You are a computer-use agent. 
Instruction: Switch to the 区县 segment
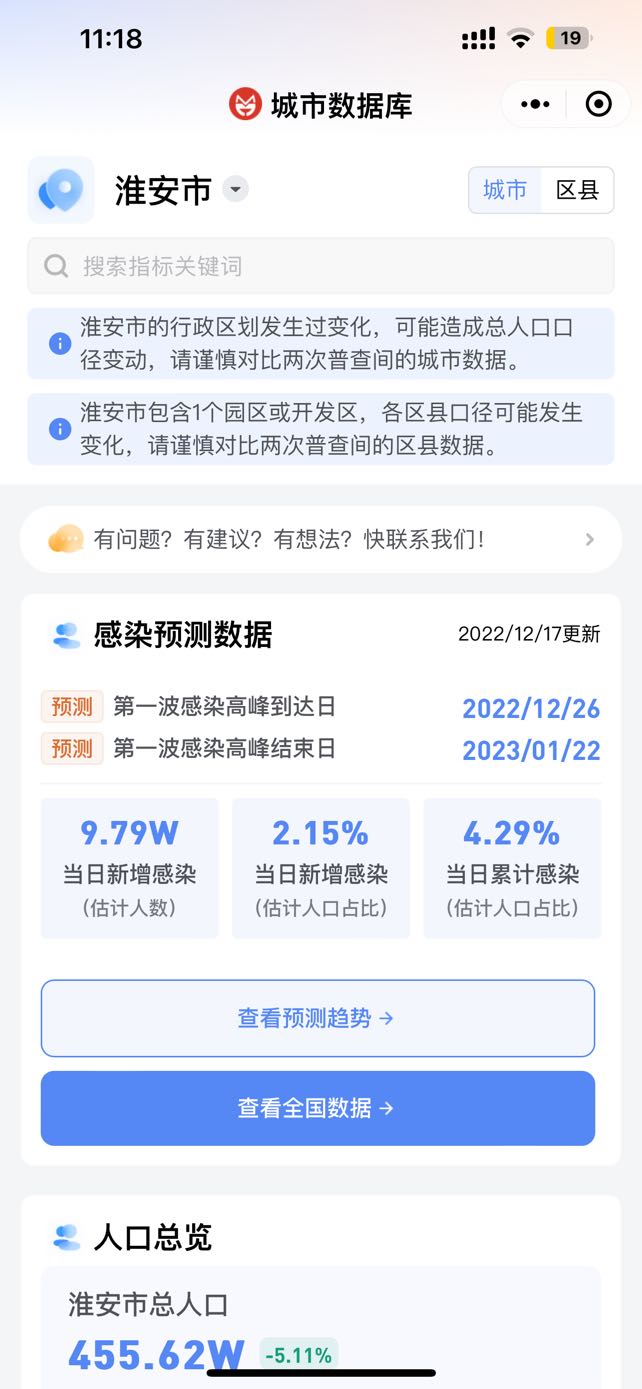577,190
